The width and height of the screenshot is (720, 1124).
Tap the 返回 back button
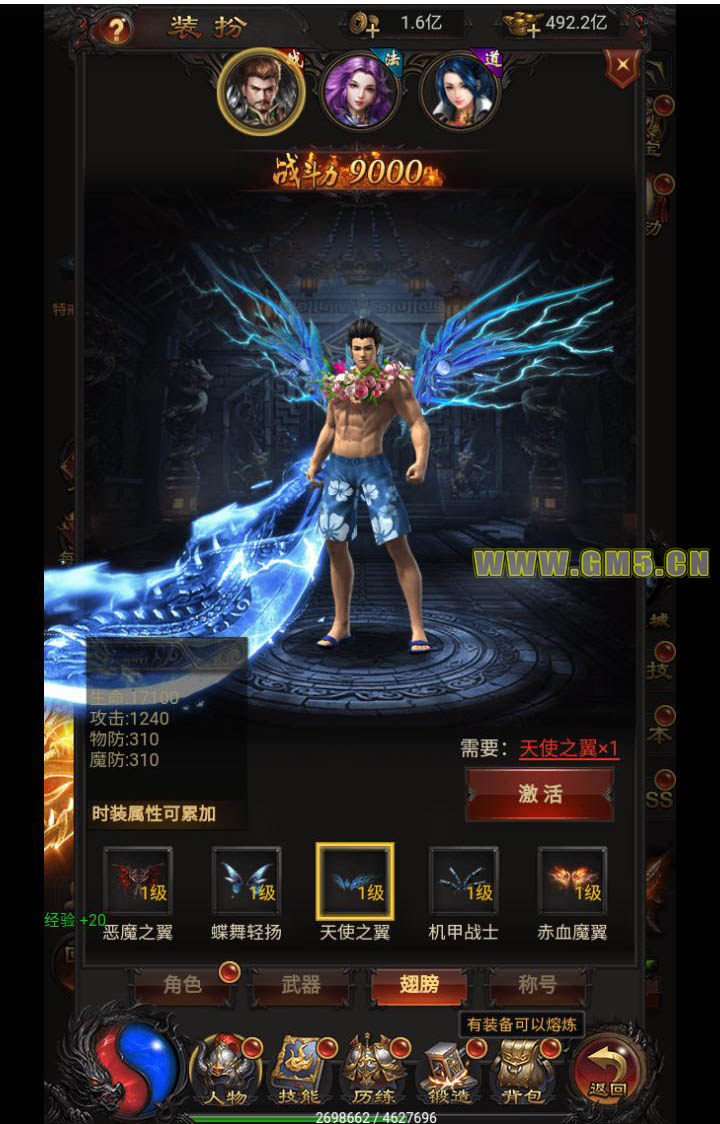coord(607,1072)
